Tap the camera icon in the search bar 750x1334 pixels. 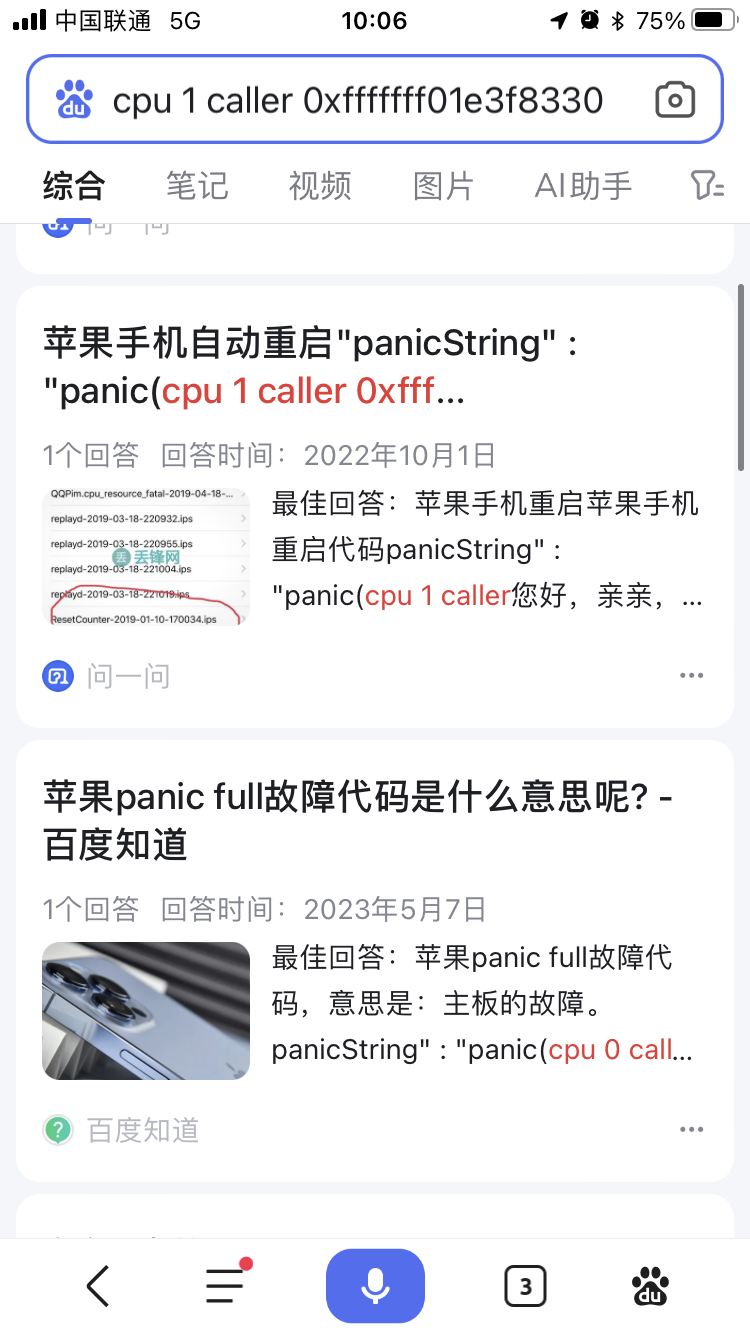675,99
